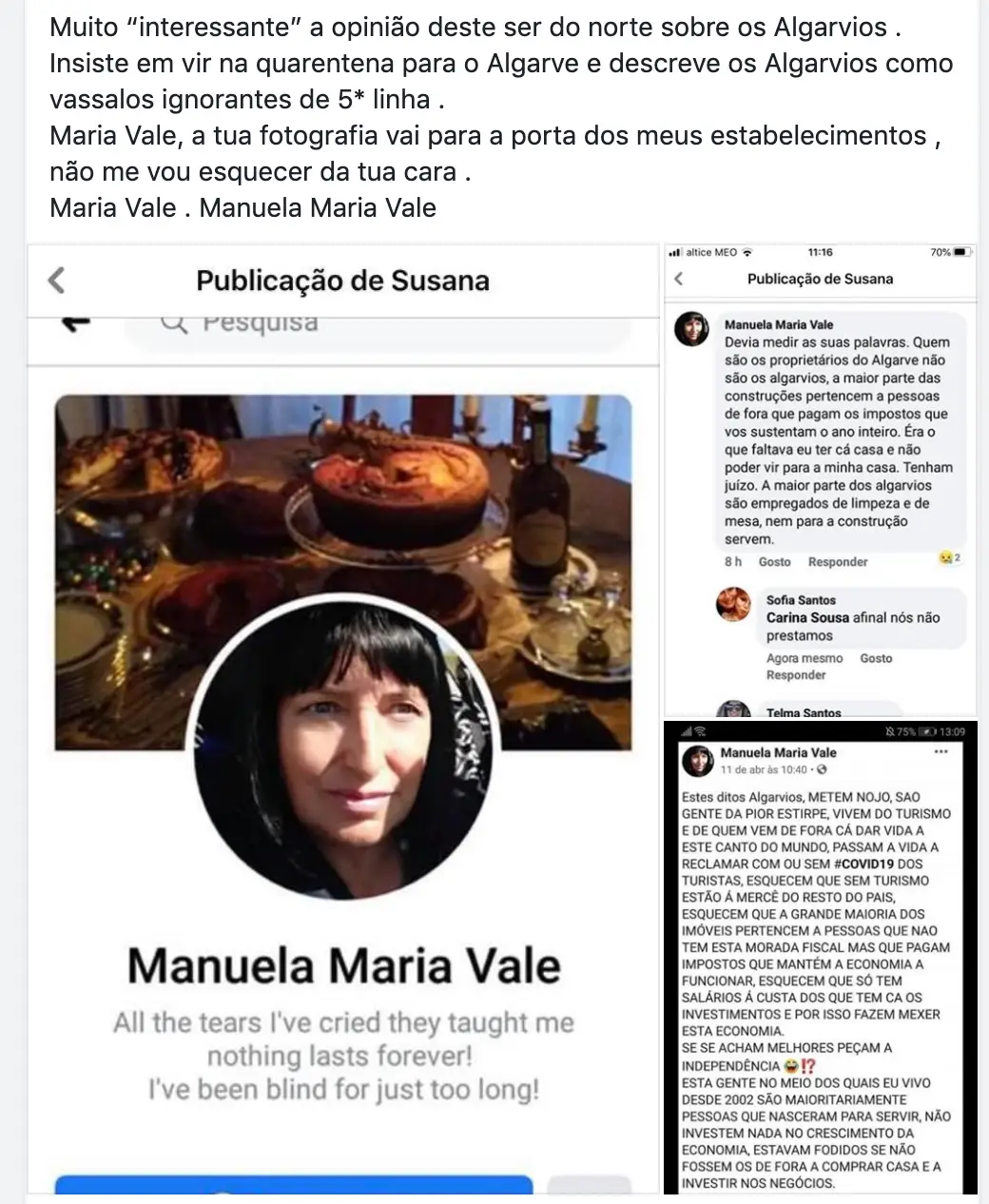This screenshot has height=1204, width=989.
Task: Open the comment screenshot about Algarve property owners
Action: [x=821, y=479]
